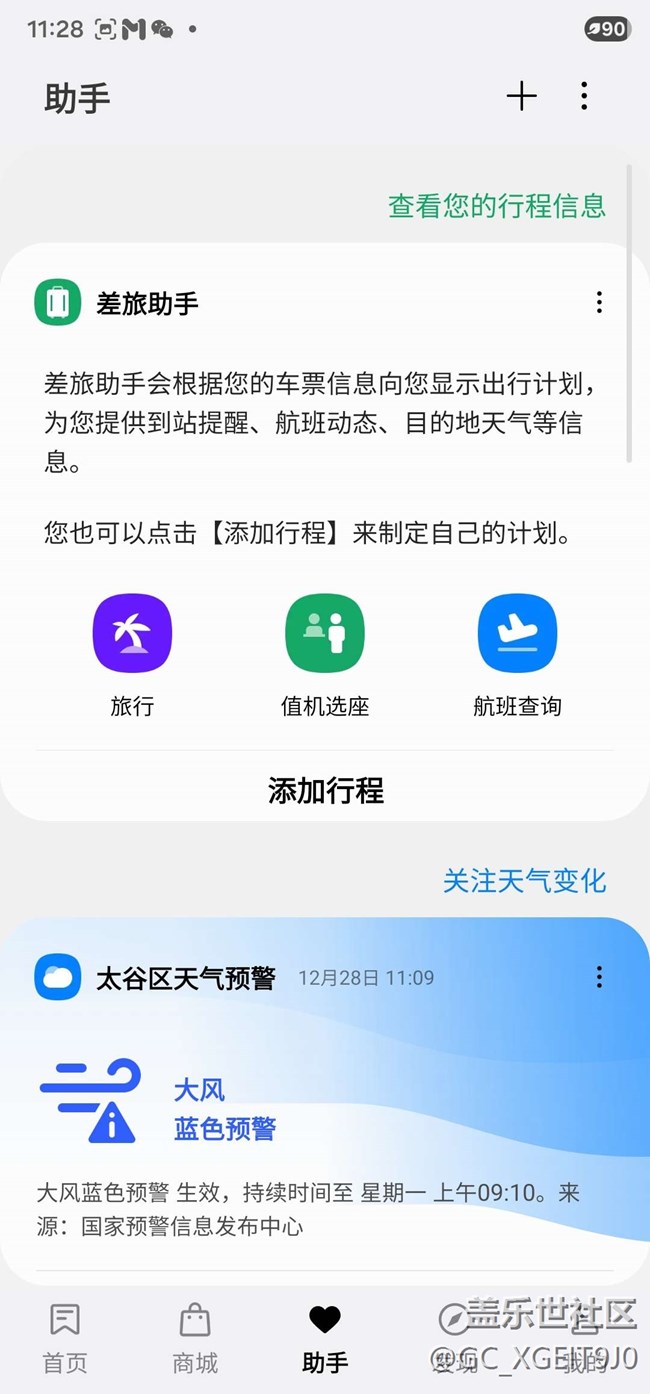Switch to the 首页 tab
The image size is (650, 1394).
pyautogui.click(x=65, y=1338)
